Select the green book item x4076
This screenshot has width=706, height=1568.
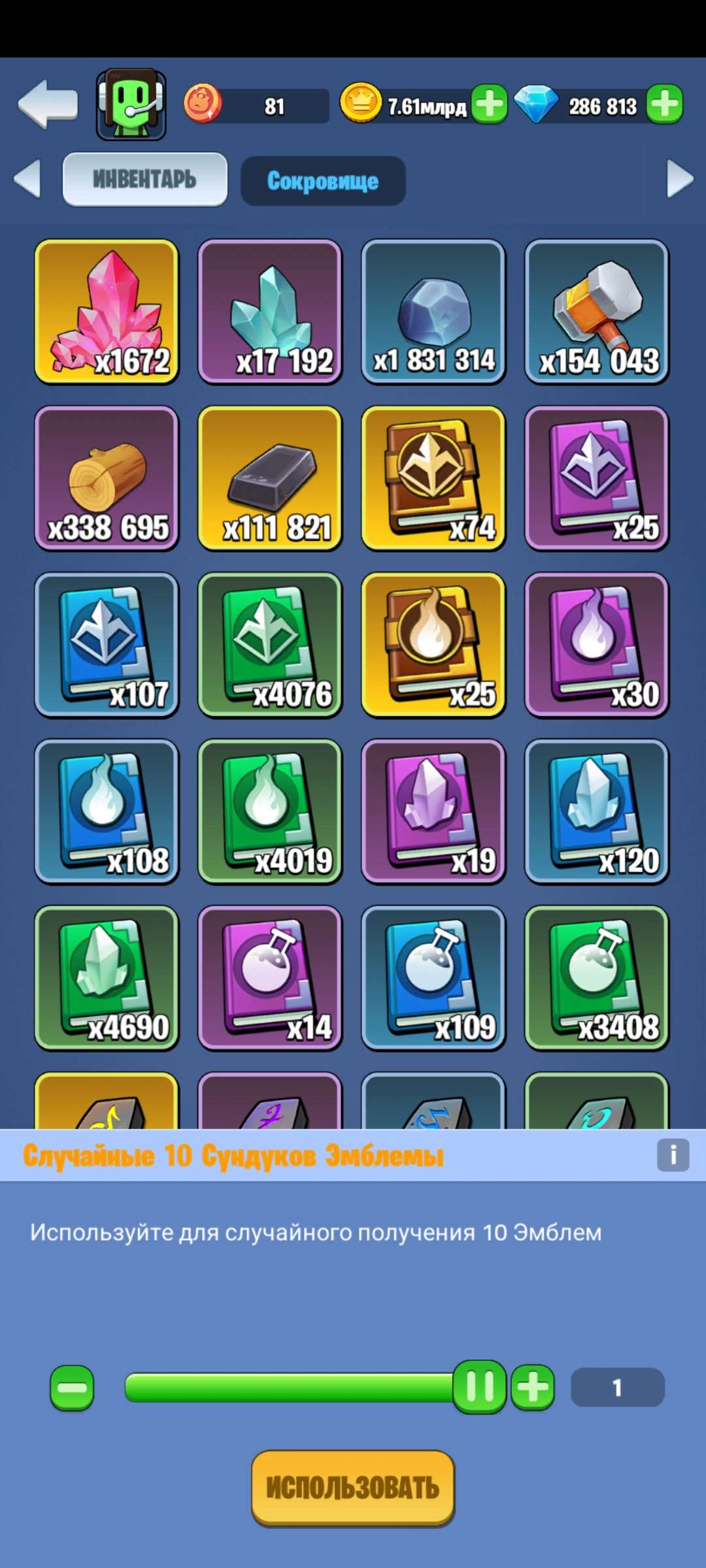point(270,645)
